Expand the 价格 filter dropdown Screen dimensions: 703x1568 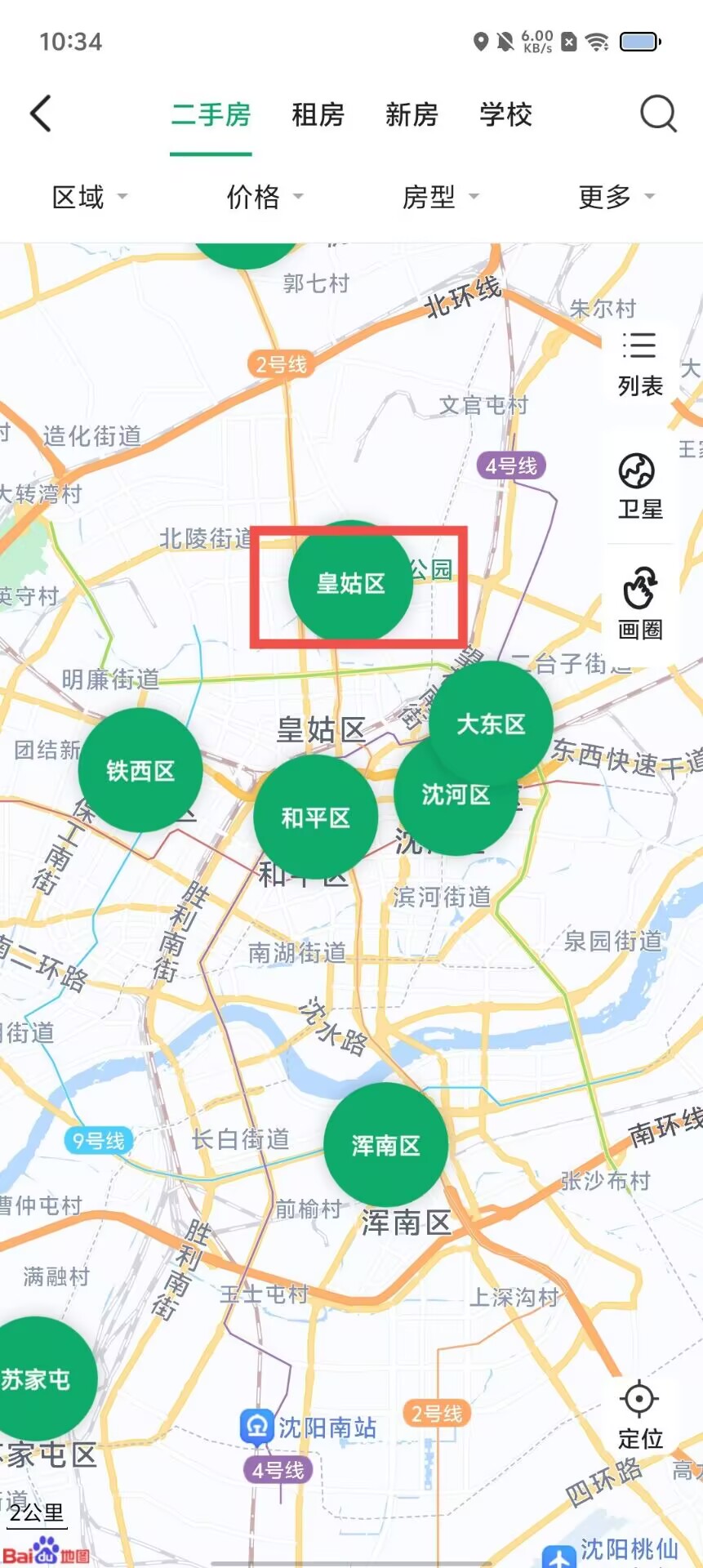[264, 197]
